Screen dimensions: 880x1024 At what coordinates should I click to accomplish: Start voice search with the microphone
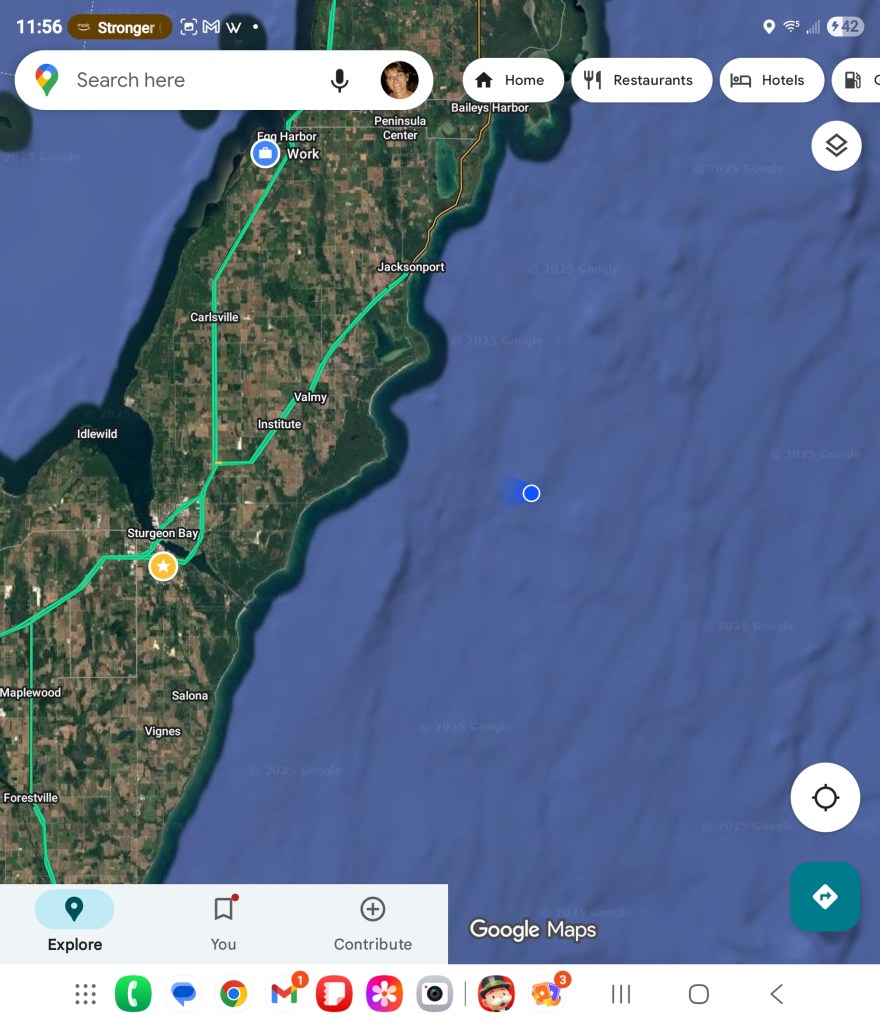340,80
